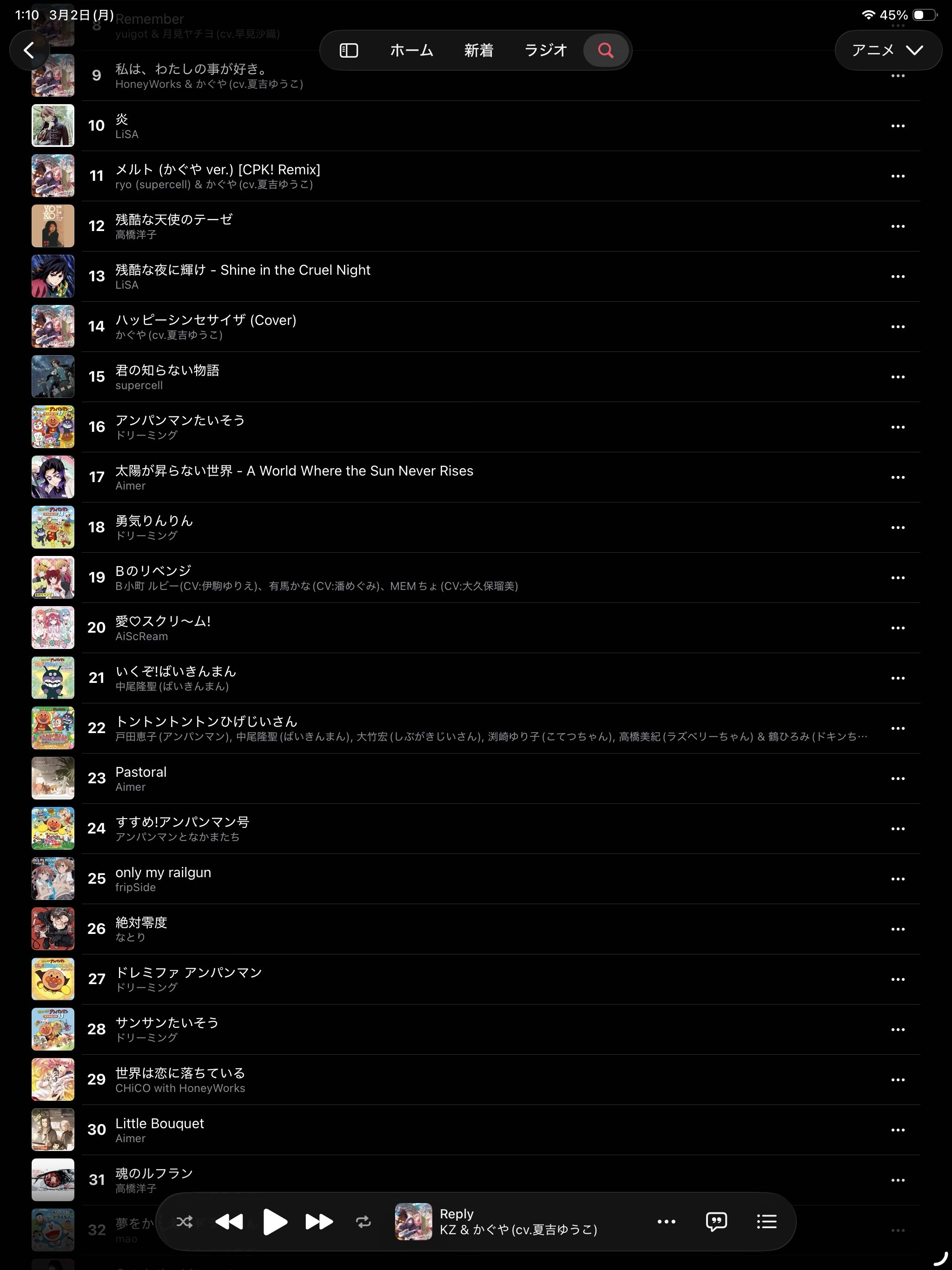
Task: Open the search tab
Action: 605,51
